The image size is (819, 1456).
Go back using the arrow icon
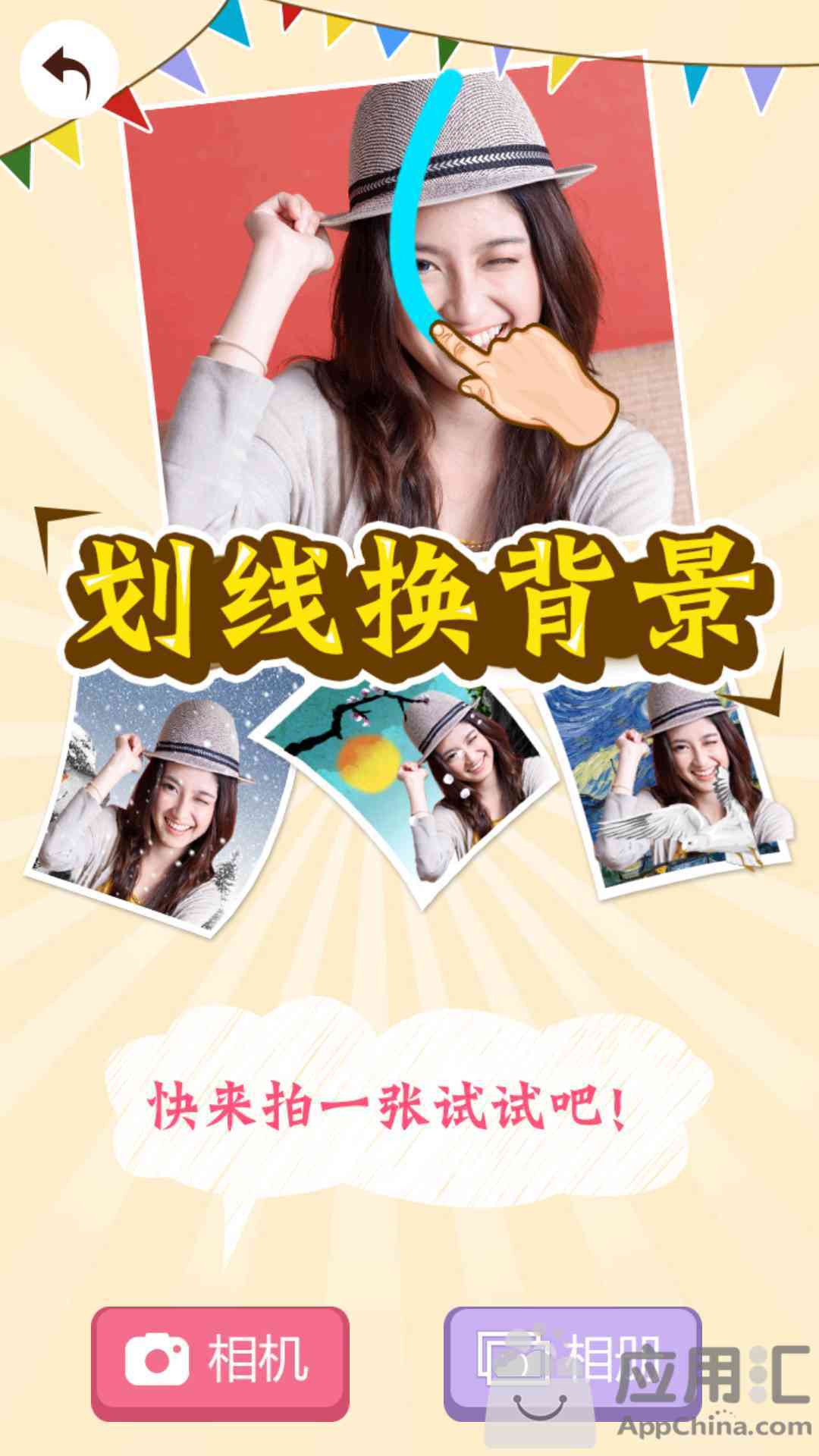pos(69,70)
